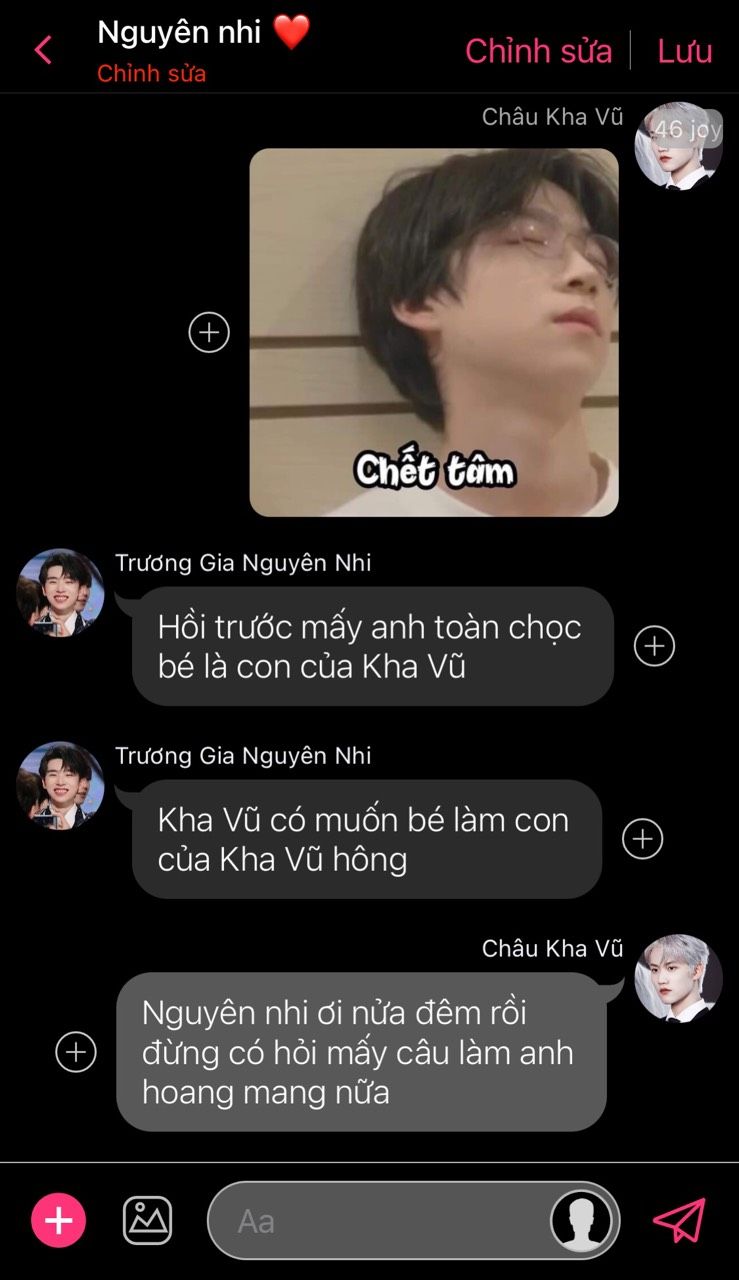The width and height of the screenshot is (739, 1280).
Task: Tap plus icon beside 'Hồi trước mấy anh' message
Action: (x=654, y=646)
